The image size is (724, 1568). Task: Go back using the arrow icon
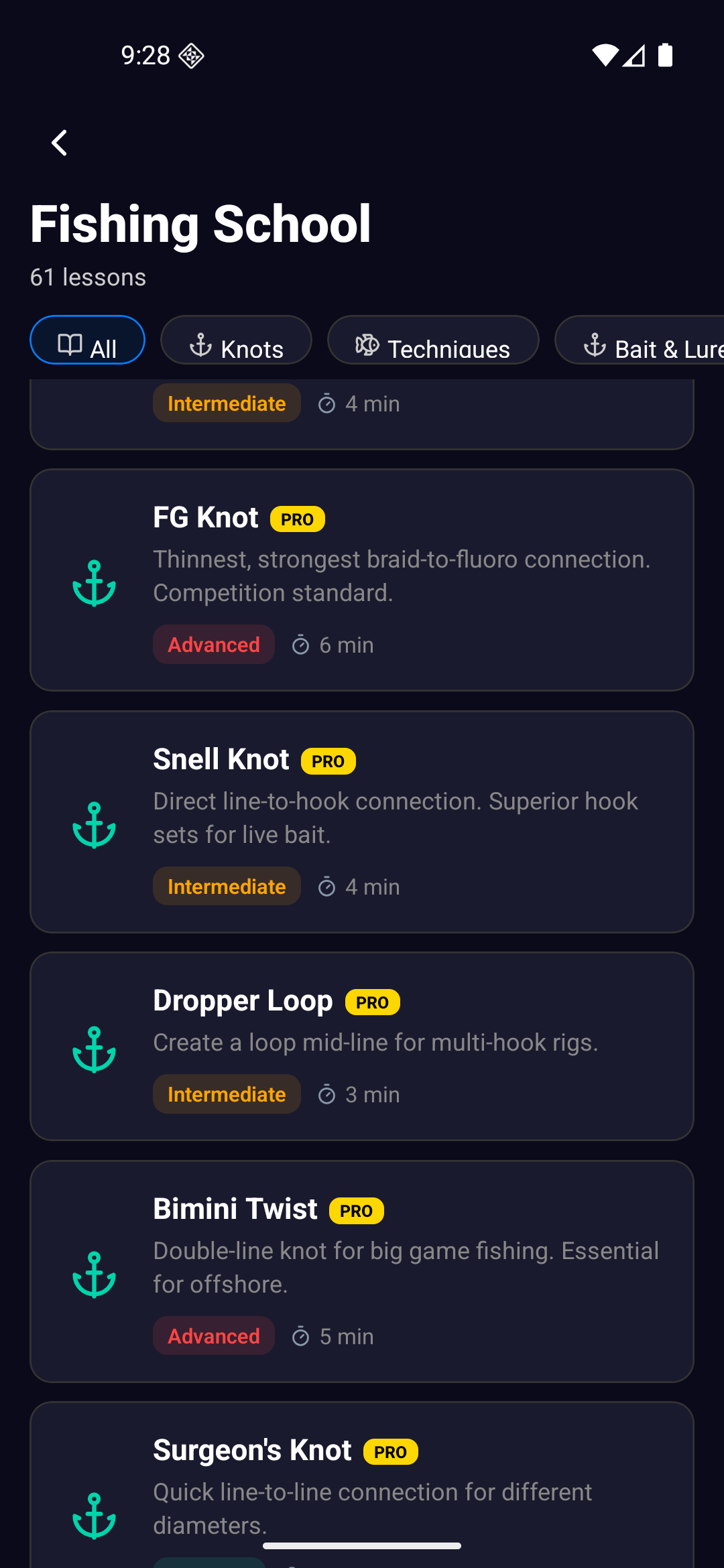[x=60, y=143]
